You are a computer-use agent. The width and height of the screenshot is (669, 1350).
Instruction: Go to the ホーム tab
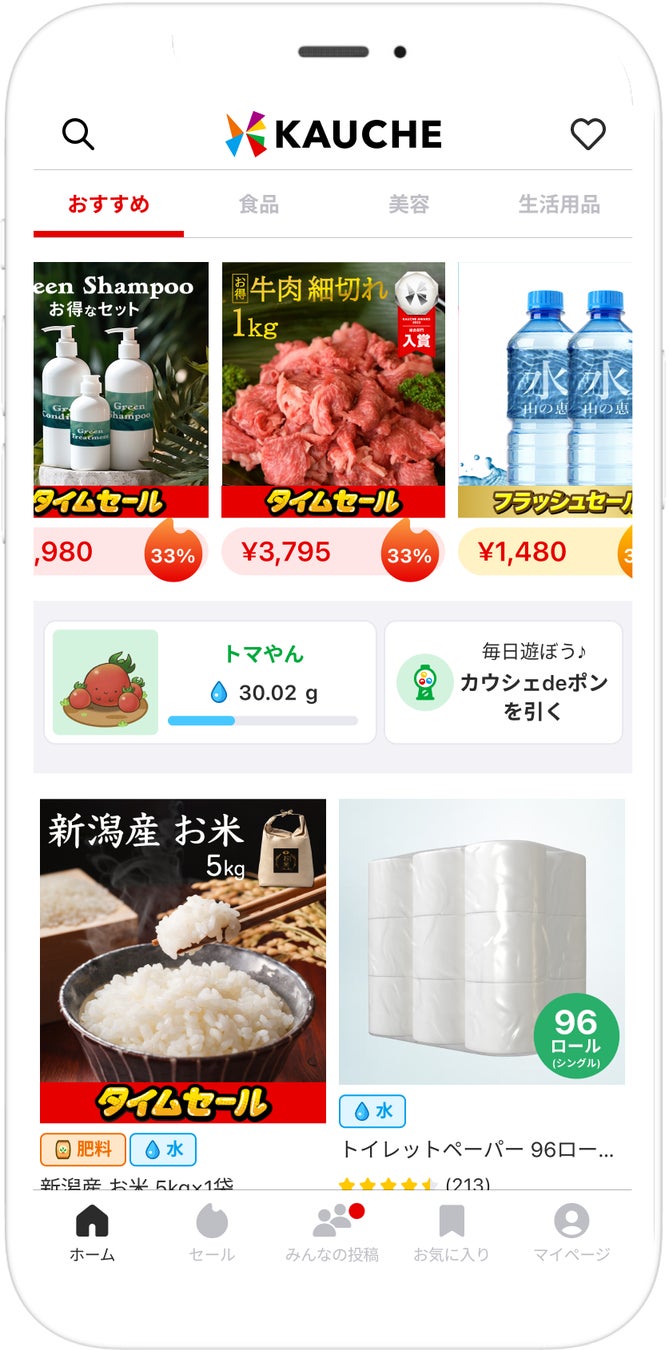pyautogui.click(x=92, y=1233)
